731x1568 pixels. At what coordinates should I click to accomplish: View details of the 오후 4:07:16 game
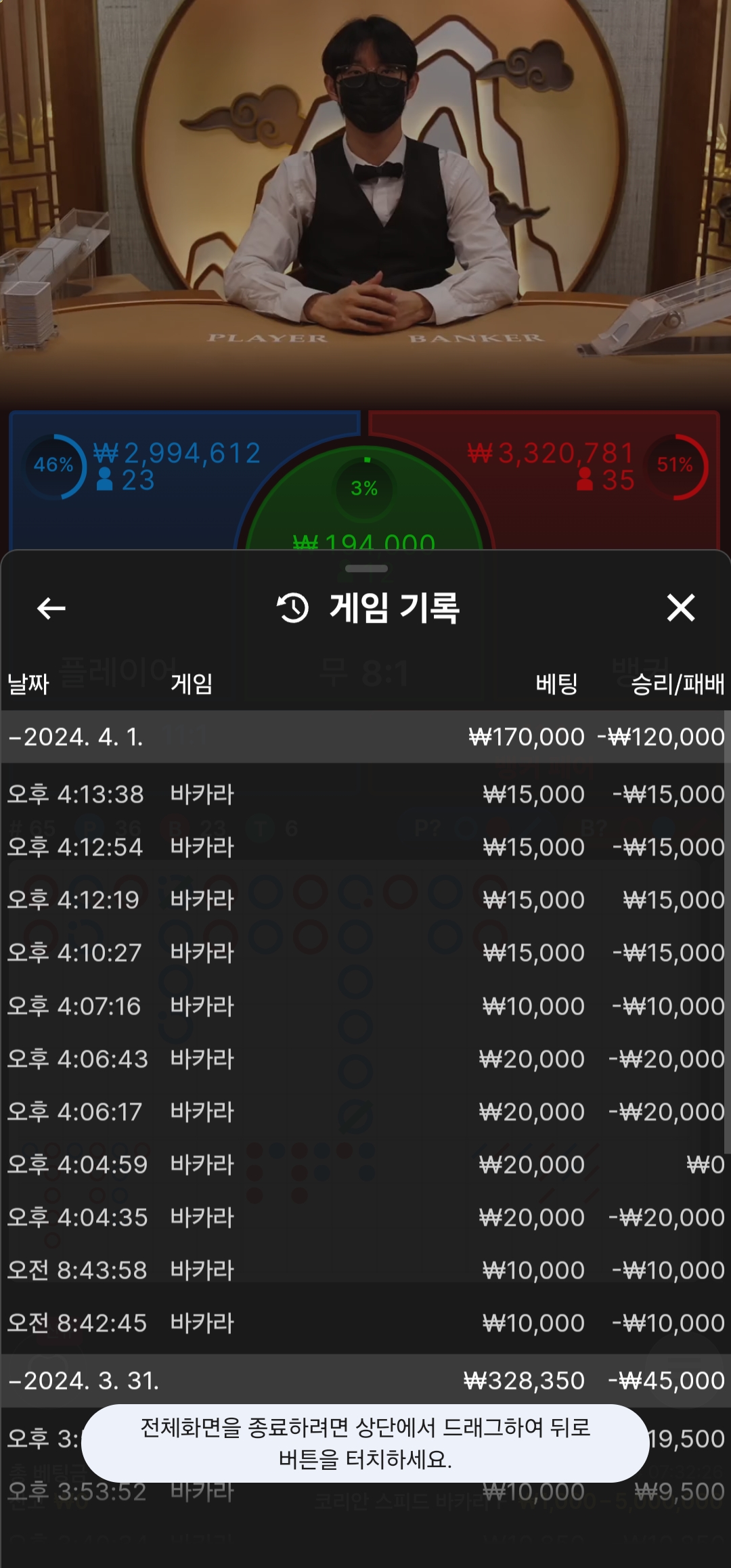click(365, 1006)
